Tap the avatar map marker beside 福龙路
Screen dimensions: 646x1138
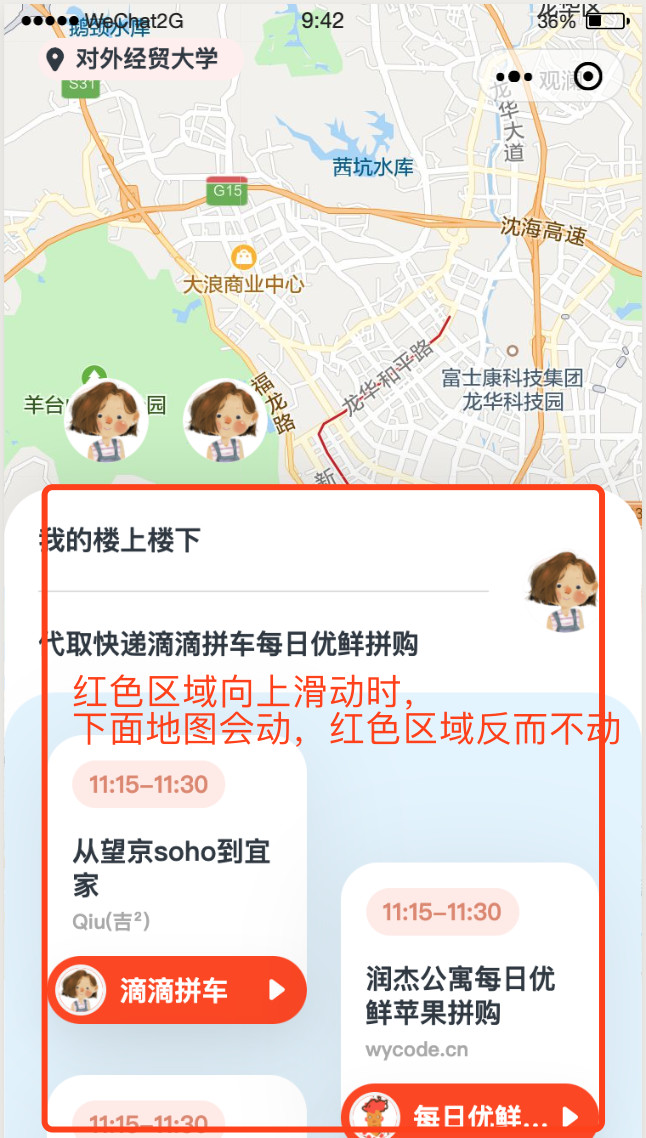click(226, 420)
